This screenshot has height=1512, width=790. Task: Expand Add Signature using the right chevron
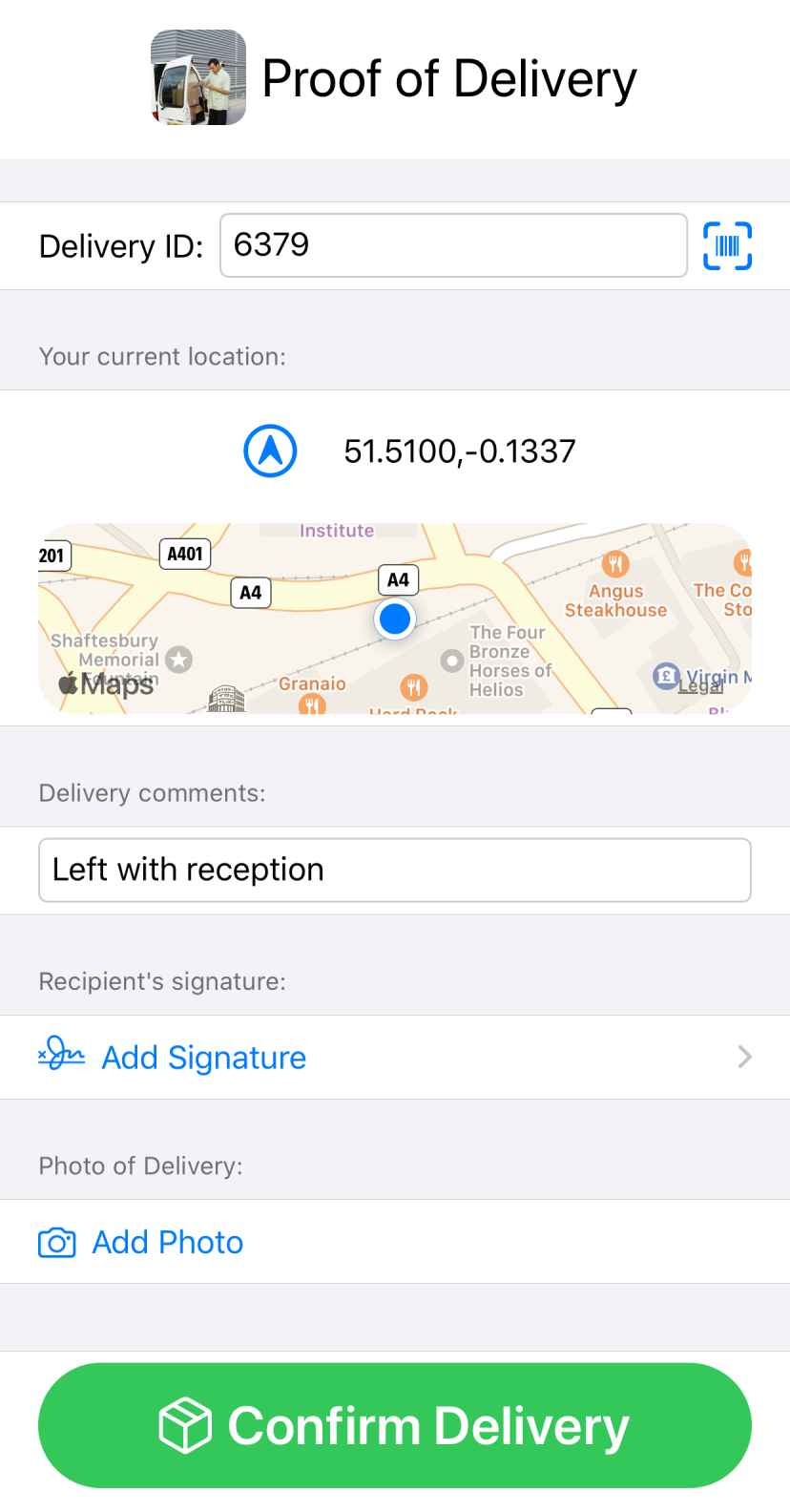[744, 1057]
